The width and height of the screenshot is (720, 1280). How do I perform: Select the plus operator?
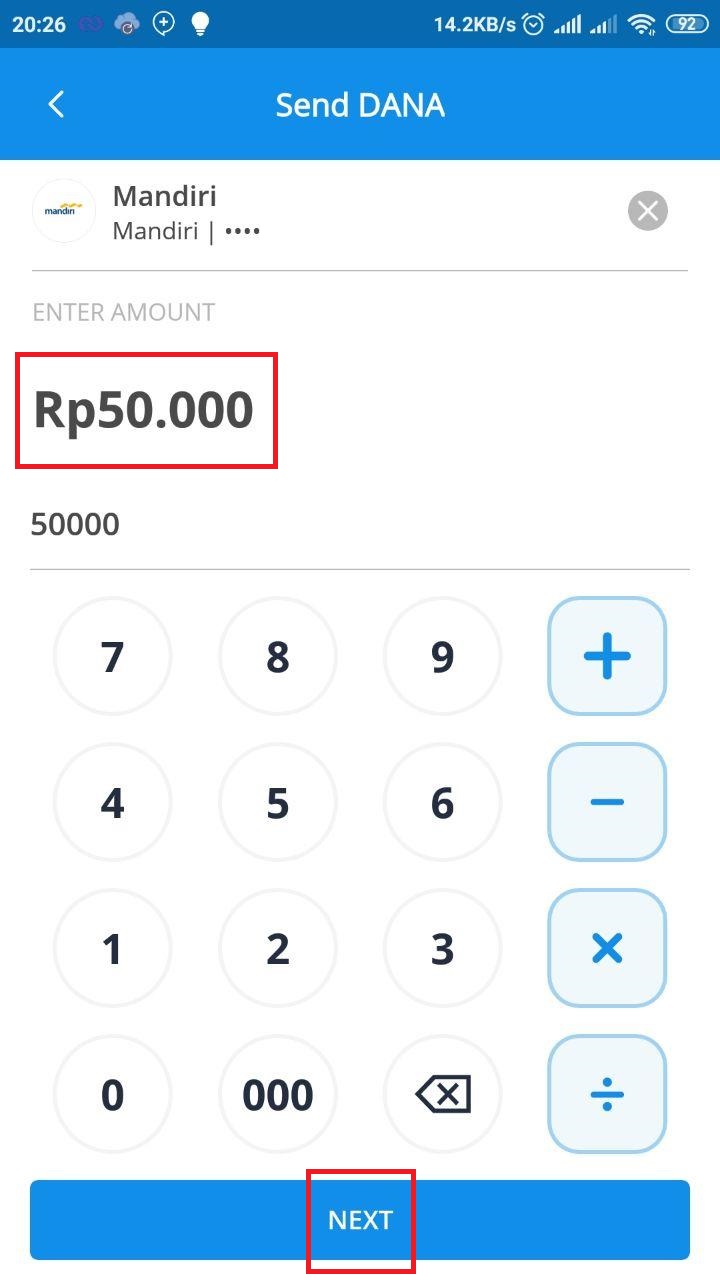[x=607, y=656]
